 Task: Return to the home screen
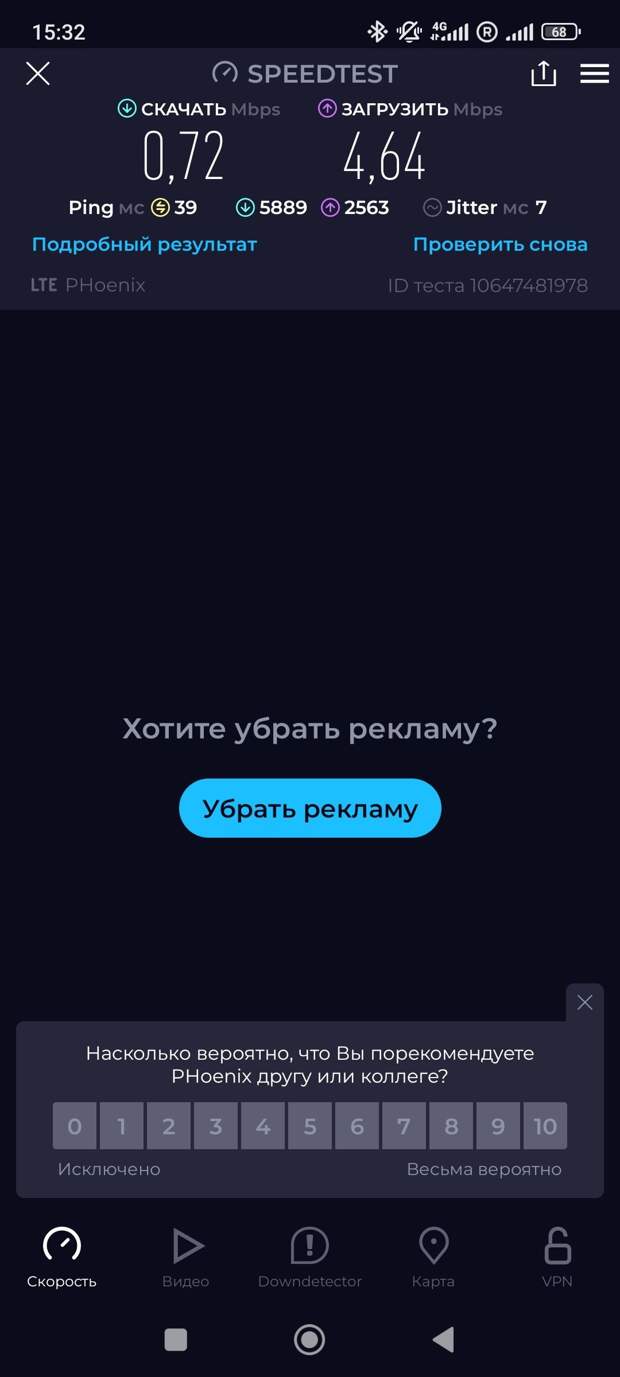pyautogui.click(x=309, y=1339)
